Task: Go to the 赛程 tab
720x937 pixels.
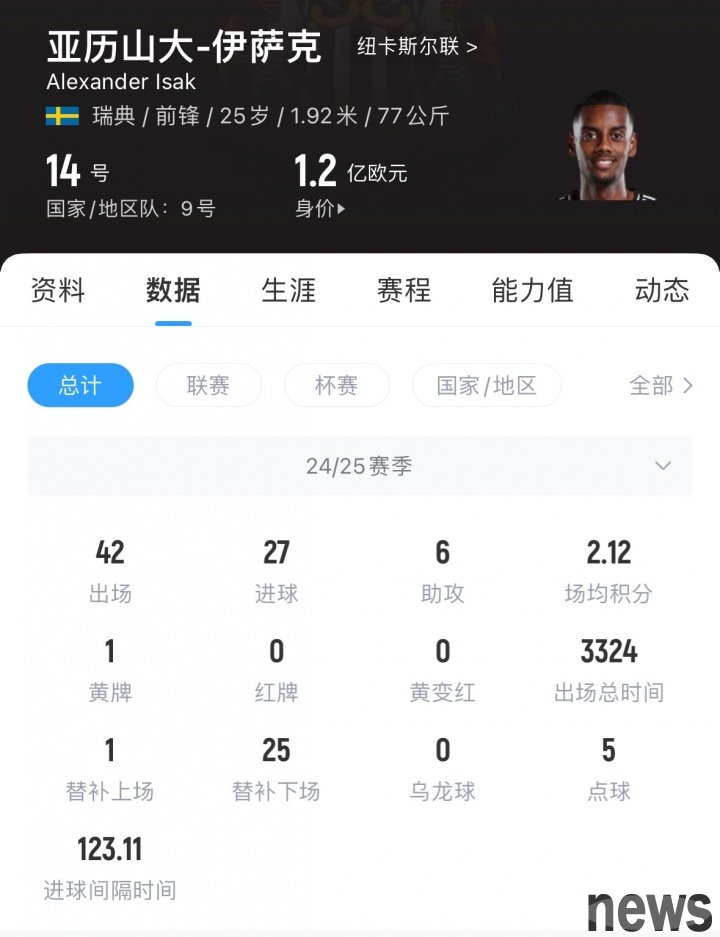Action: tap(403, 291)
